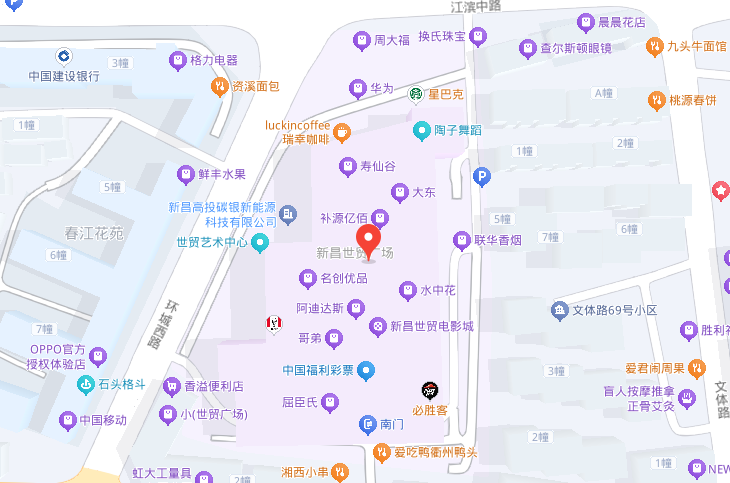Viewport: 730px width, 483px height.
Task: Select the 格力电器 store marker
Action: click(x=178, y=60)
